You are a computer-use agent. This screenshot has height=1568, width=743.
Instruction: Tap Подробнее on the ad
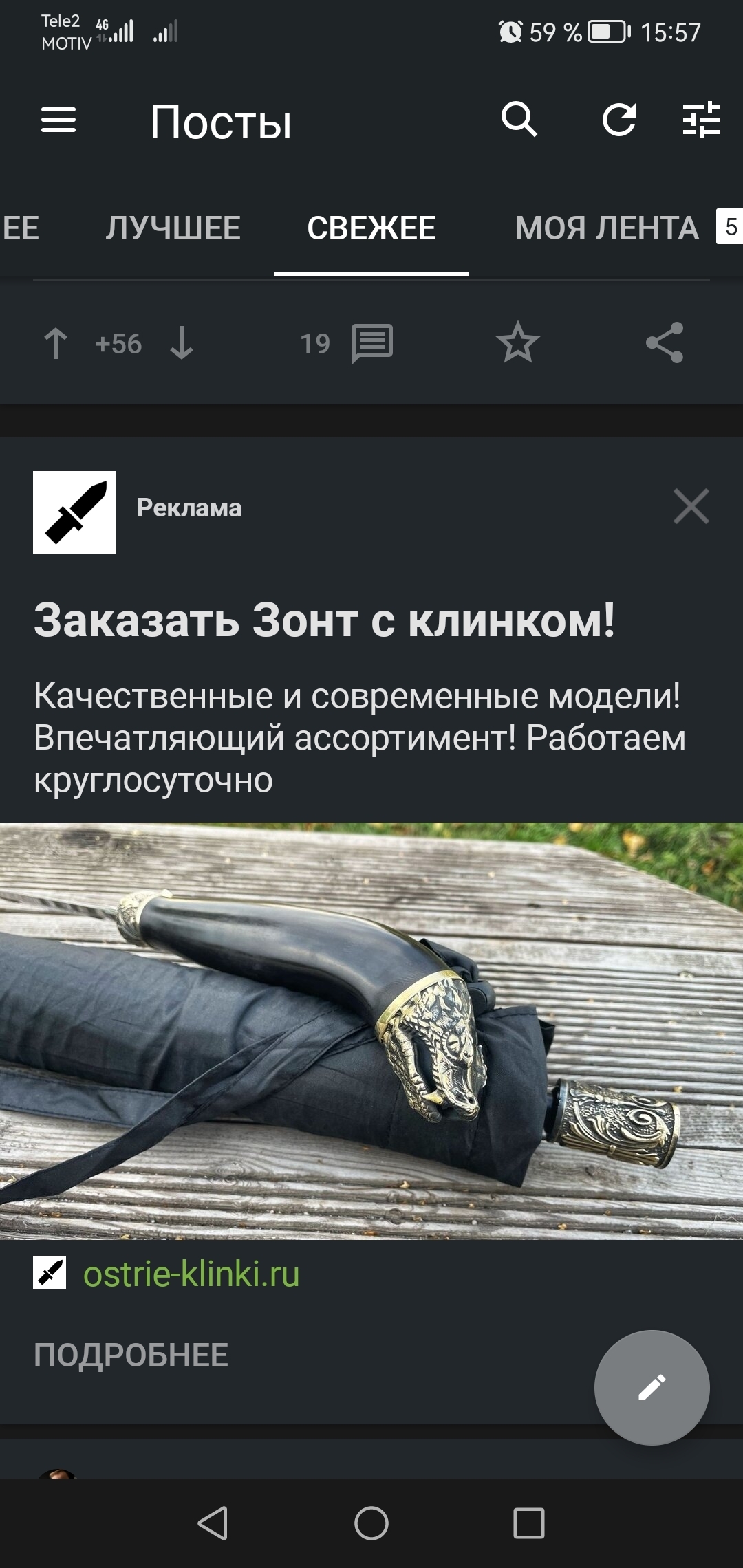click(131, 1355)
